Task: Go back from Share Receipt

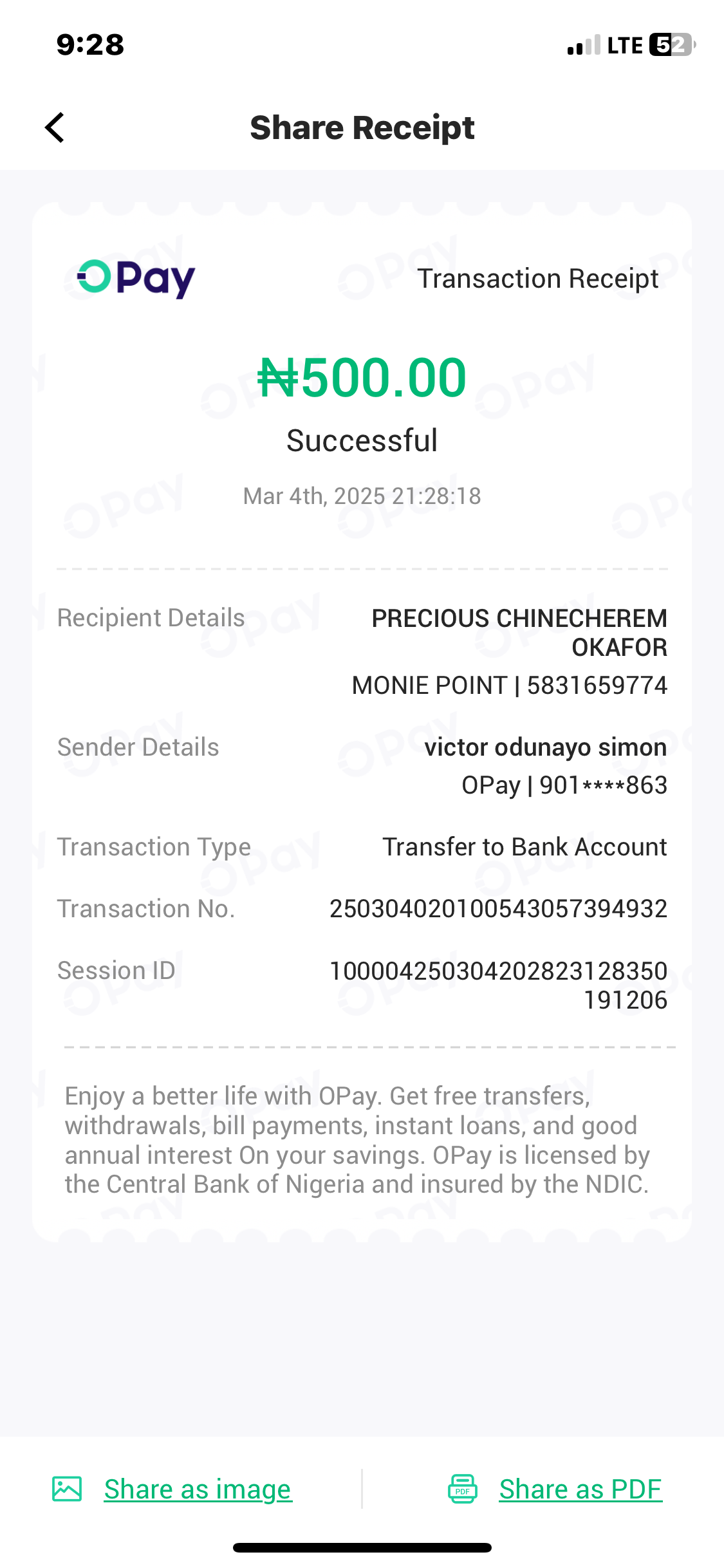Action: [x=55, y=127]
